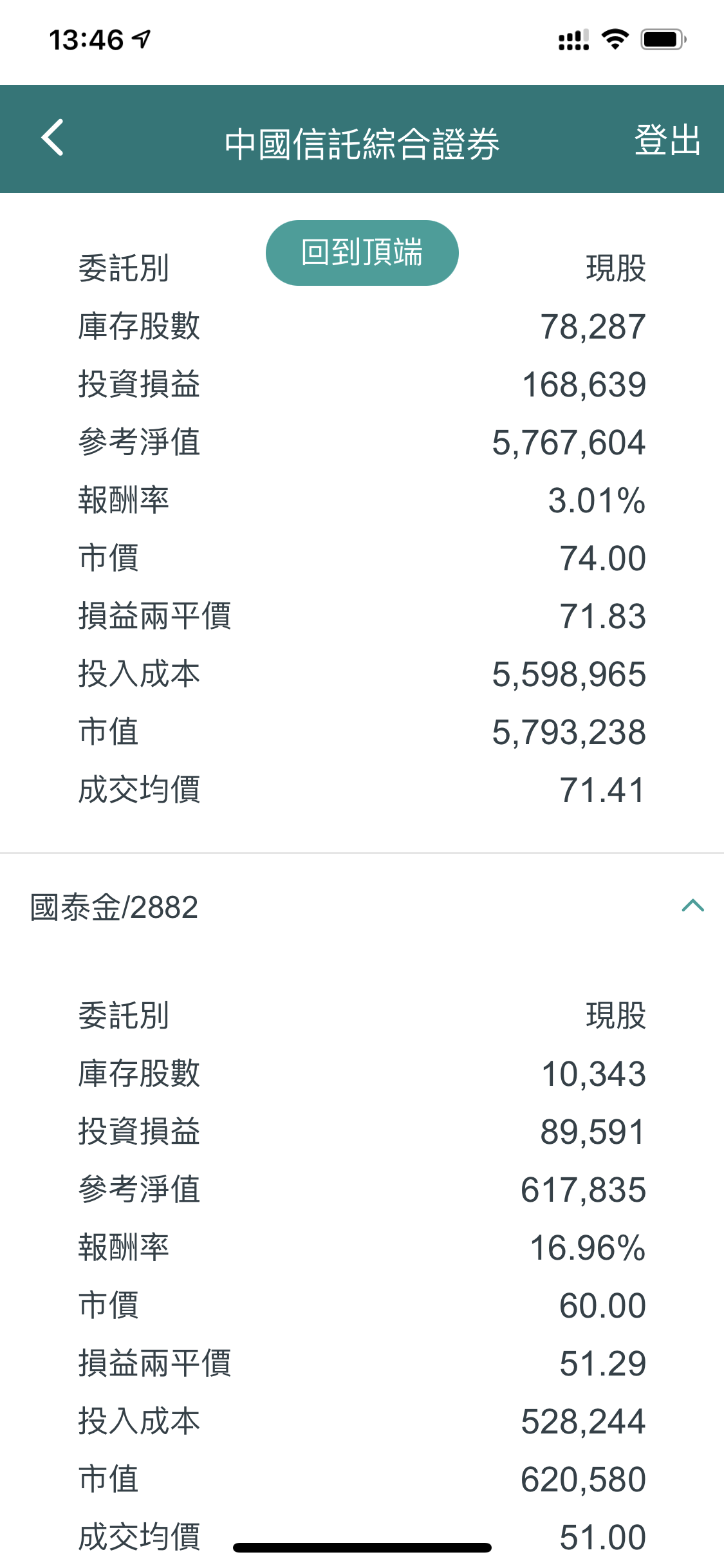
Task: Collapse the 國泰金/2882 section
Action: [692, 906]
